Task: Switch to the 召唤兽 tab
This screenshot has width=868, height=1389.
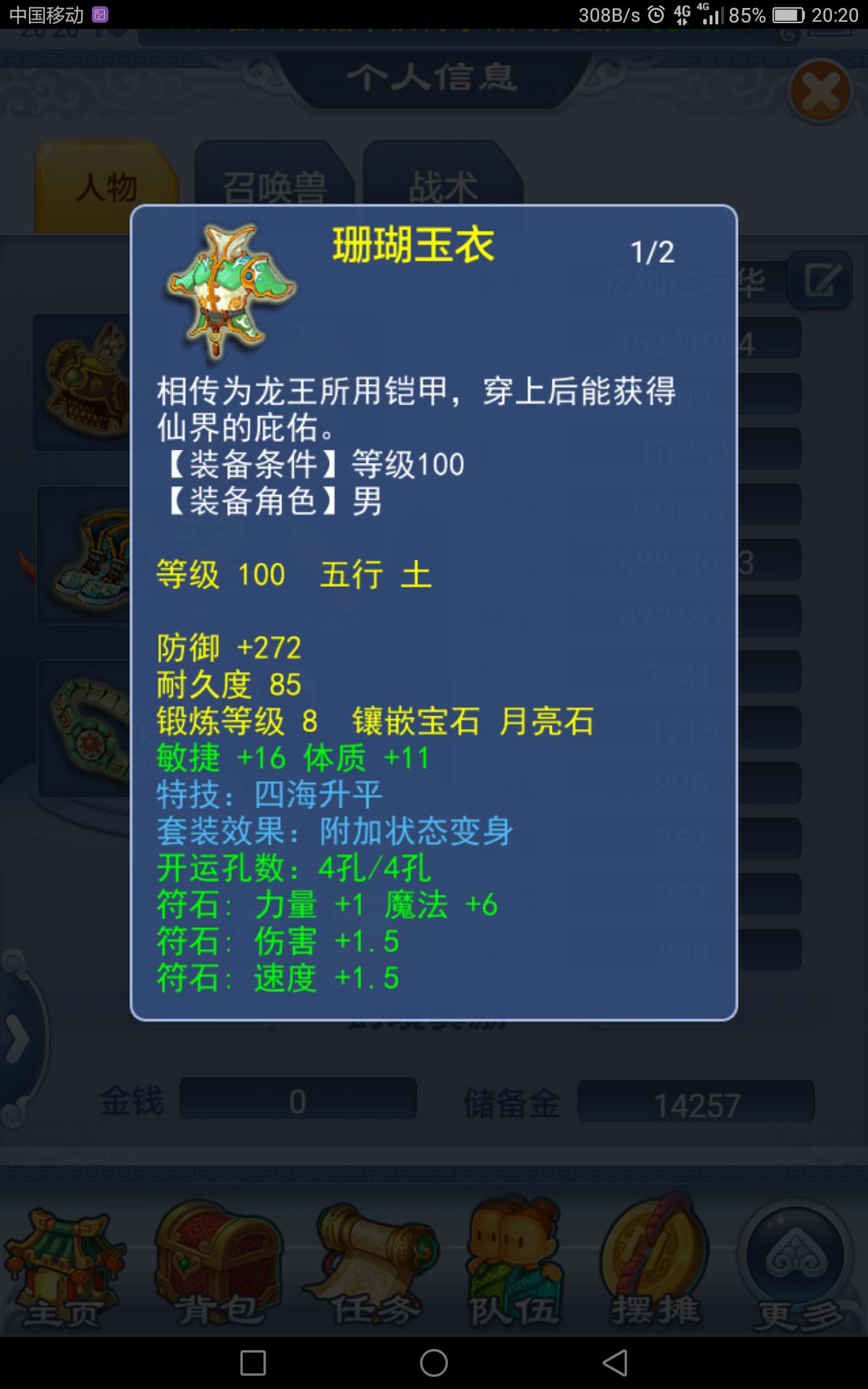Action: 273,187
